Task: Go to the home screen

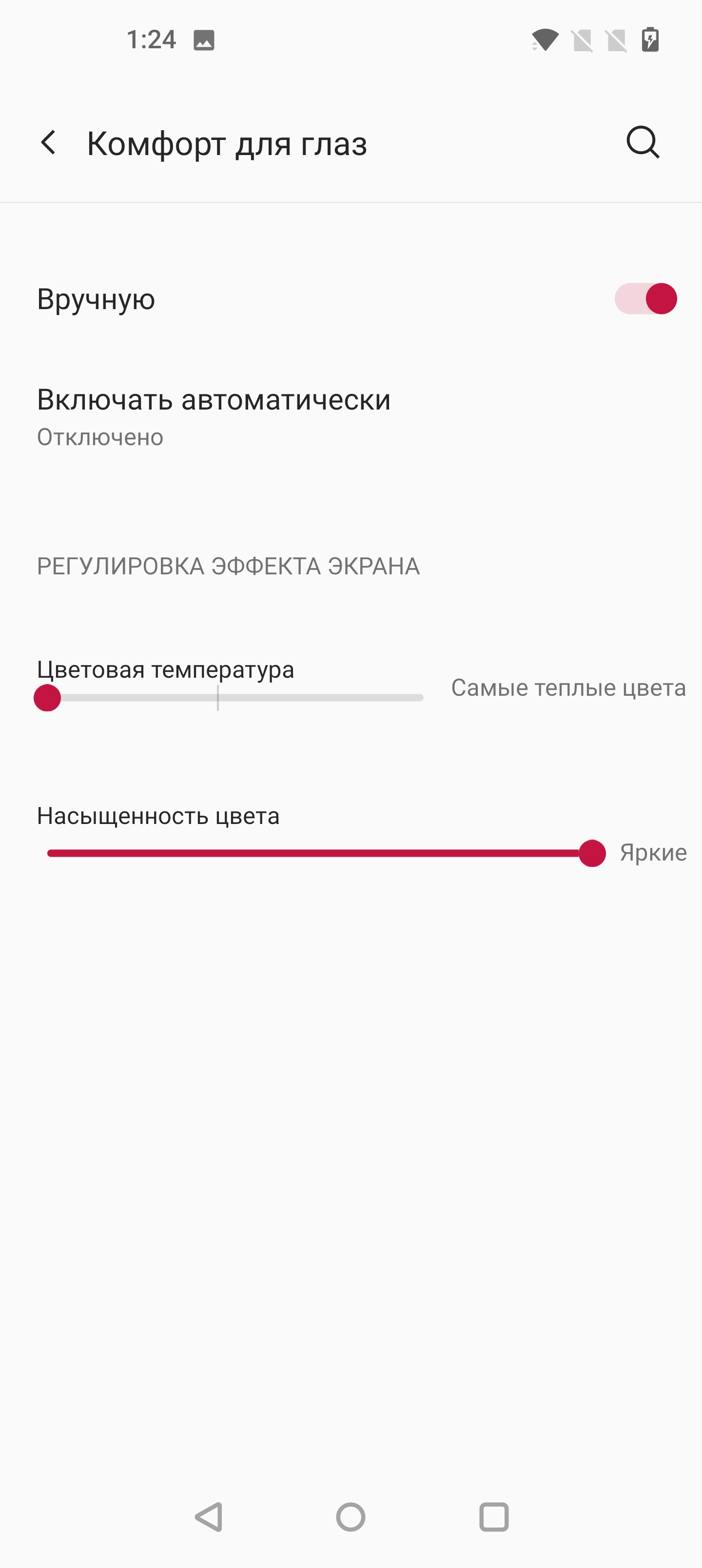Action: coord(351,1516)
